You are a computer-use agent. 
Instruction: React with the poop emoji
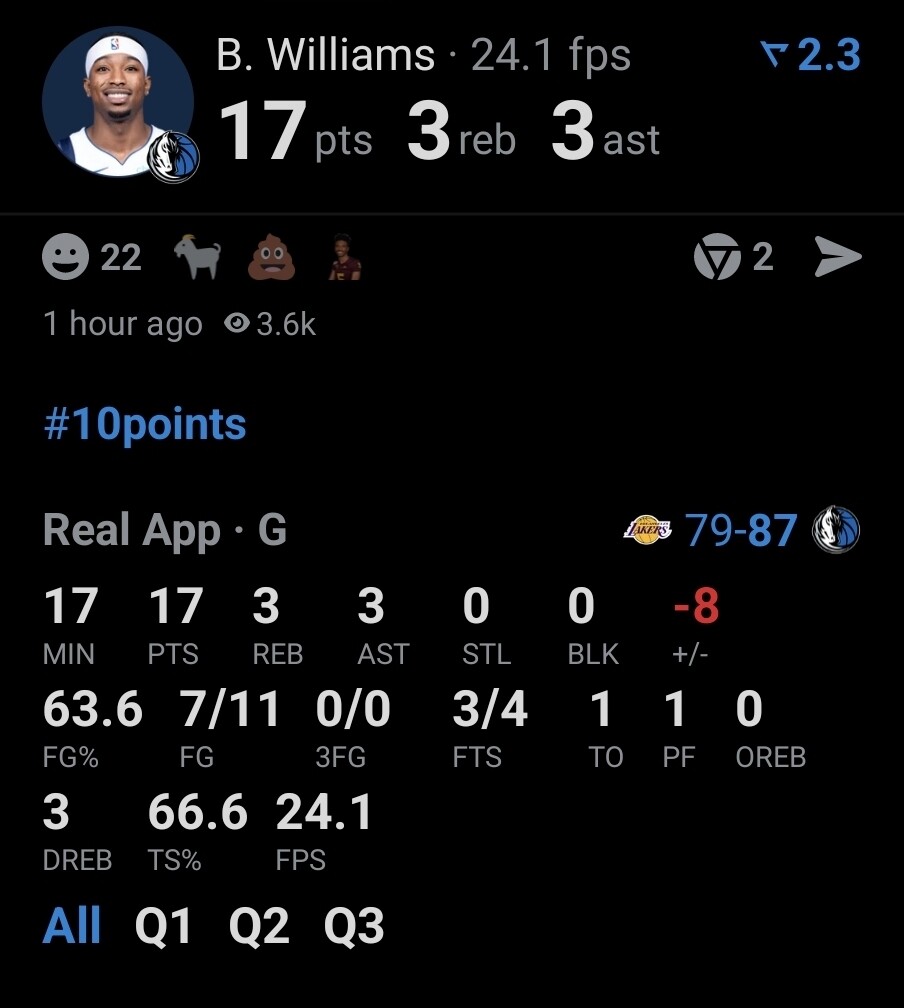[x=273, y=259]
